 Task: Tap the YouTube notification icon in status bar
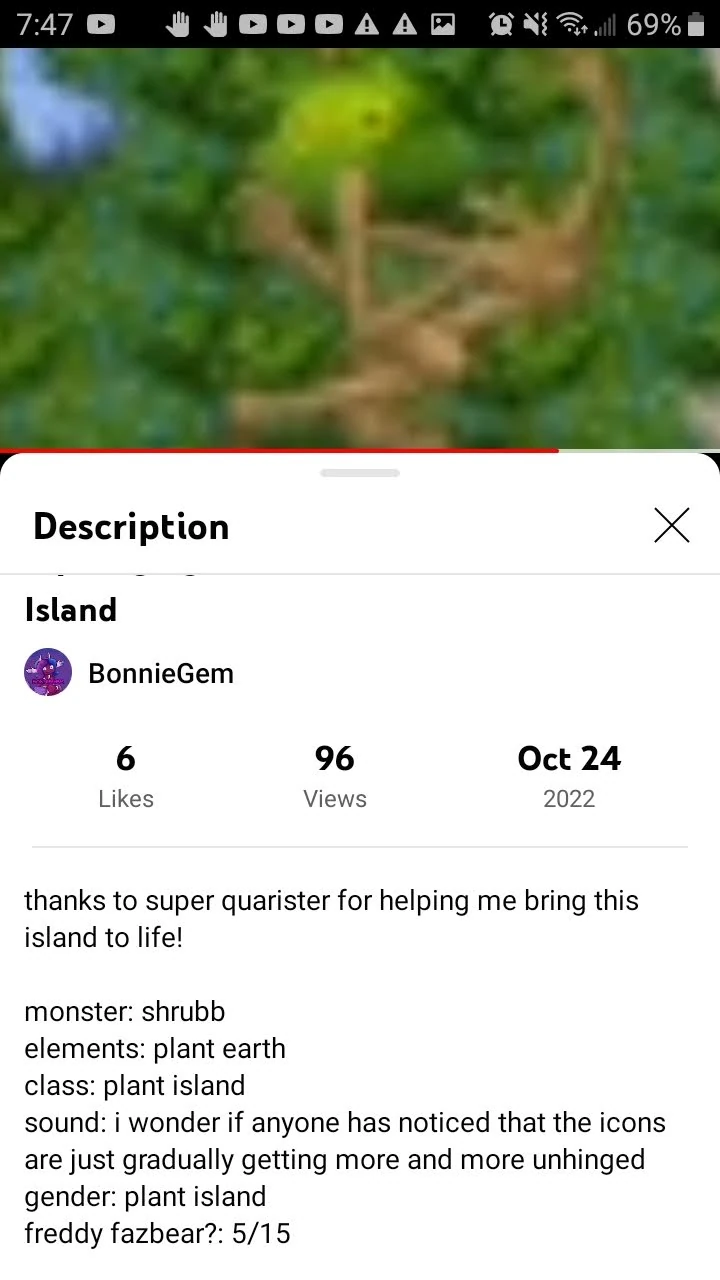click(101, 24)
